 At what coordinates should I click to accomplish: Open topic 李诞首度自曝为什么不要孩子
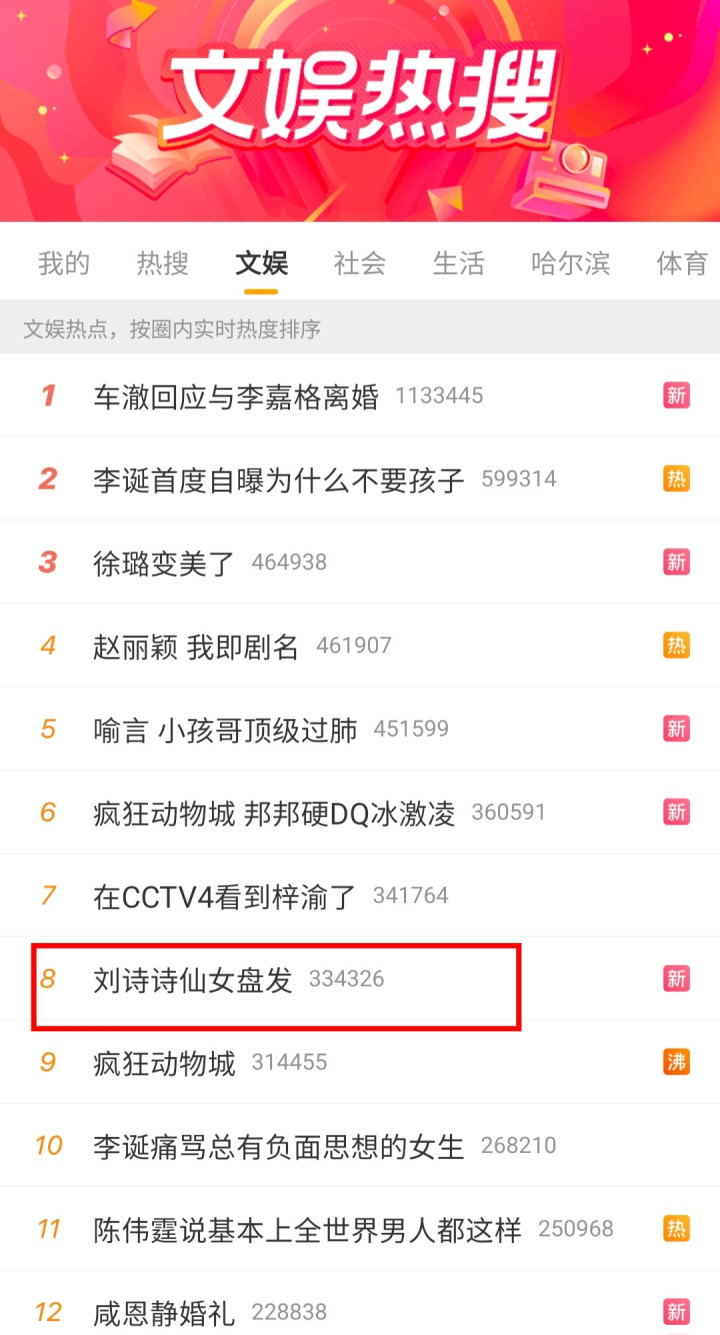(279, 480)
